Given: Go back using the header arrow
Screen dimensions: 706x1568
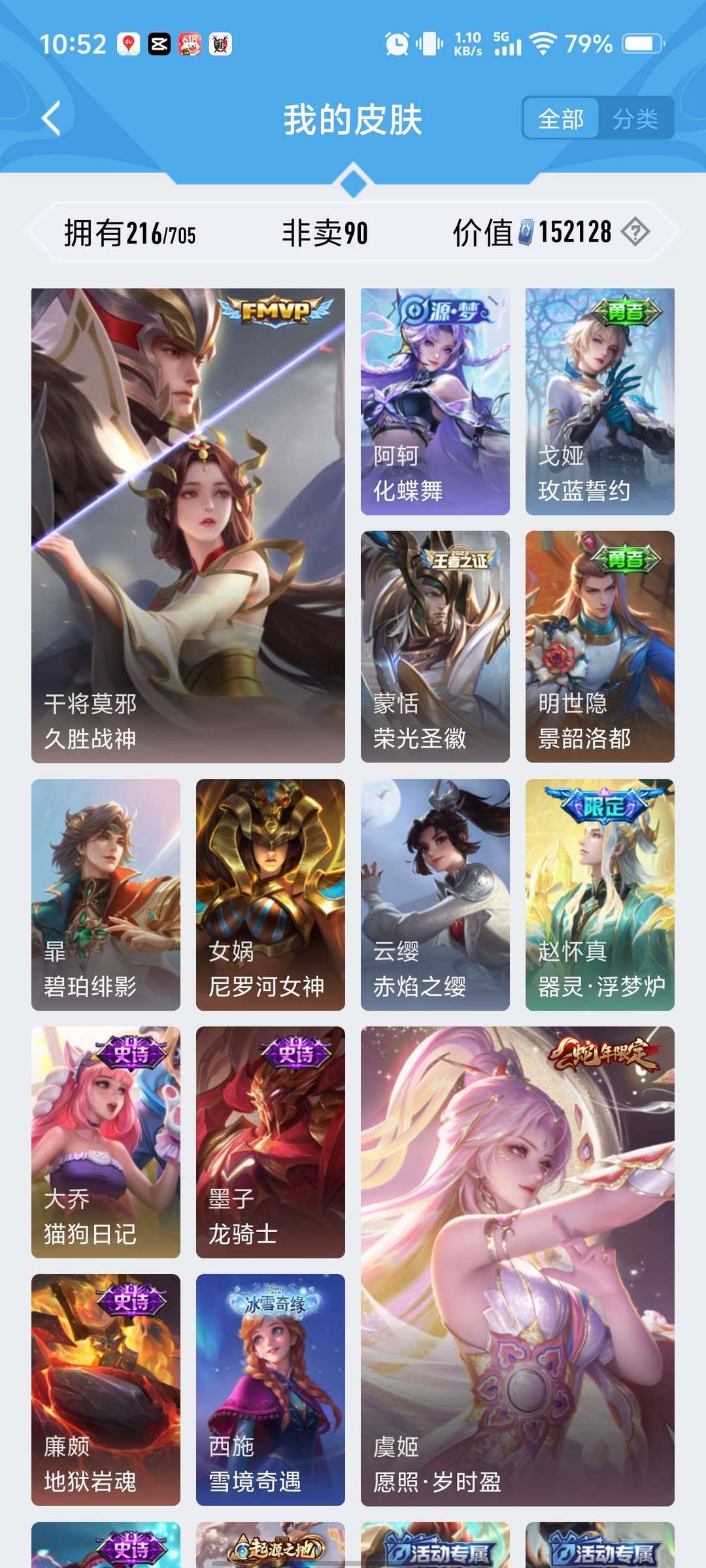Looking at the screenshot, I should [51, 119].
